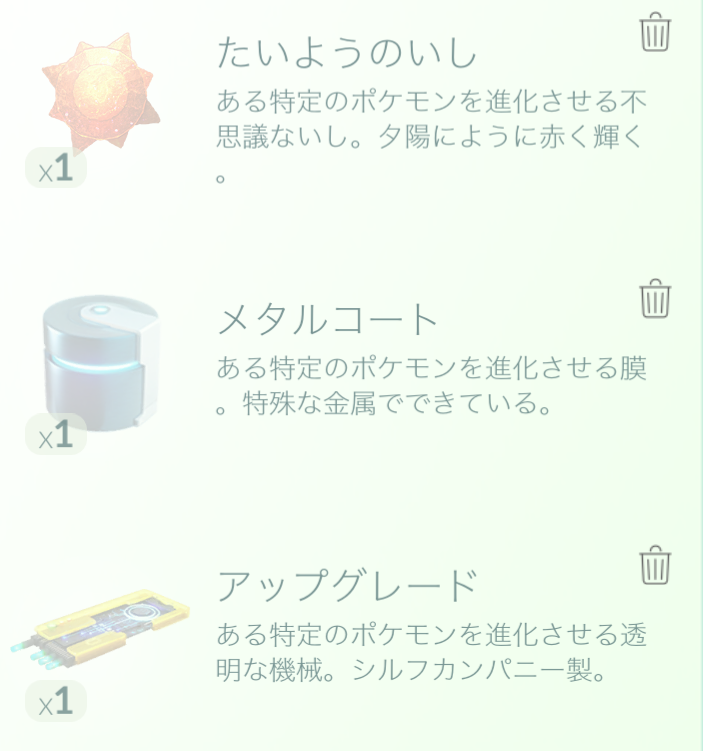
Task: Delete the アップグレード item with its trash icon
Action: pos(655,565)
